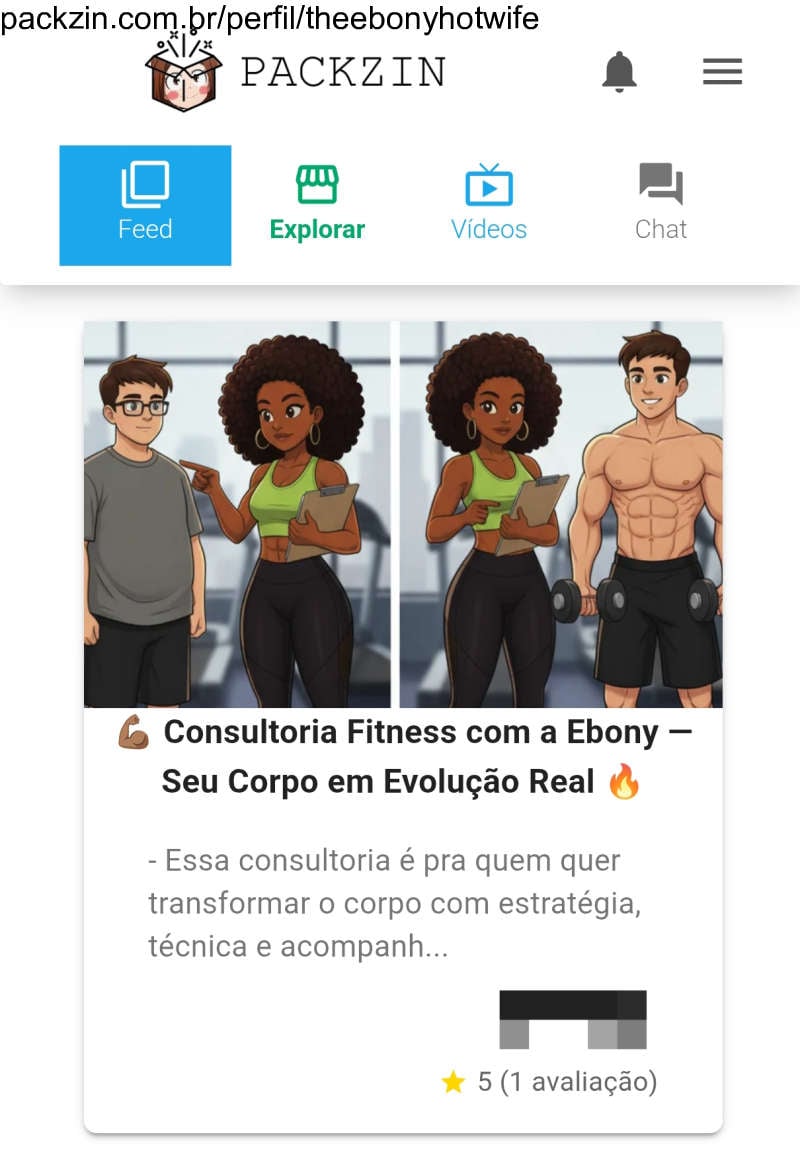Go to the Explorar tab

pos(317,205)
